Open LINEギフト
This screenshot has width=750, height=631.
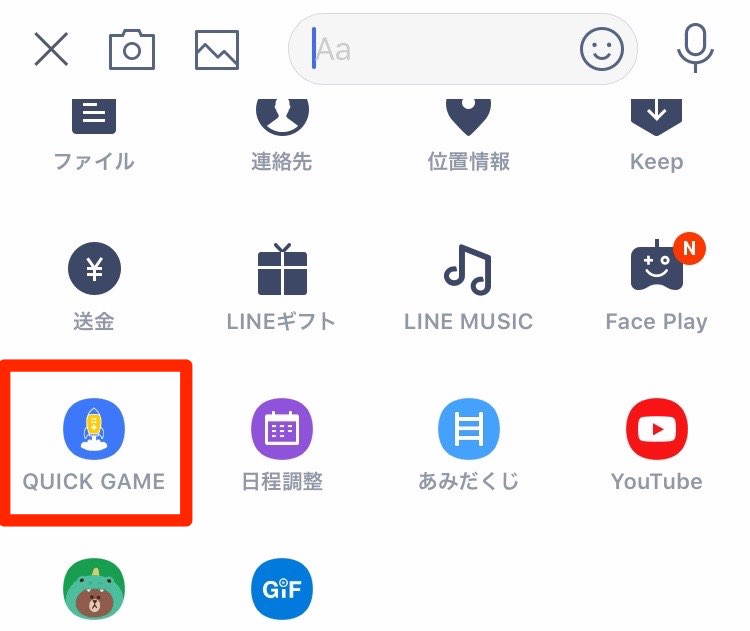point(281,285)
